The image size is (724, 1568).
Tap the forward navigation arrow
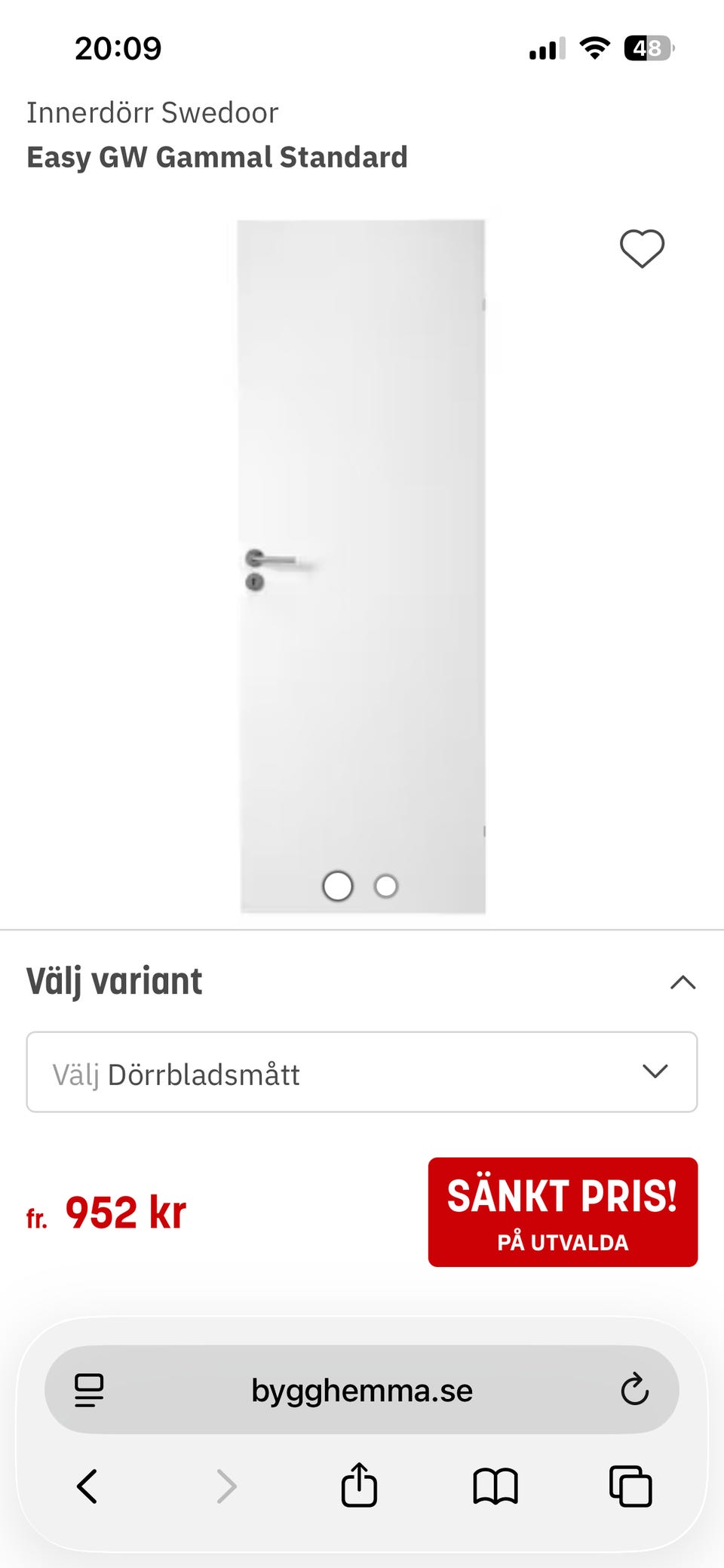click(x=225, y=1486)
